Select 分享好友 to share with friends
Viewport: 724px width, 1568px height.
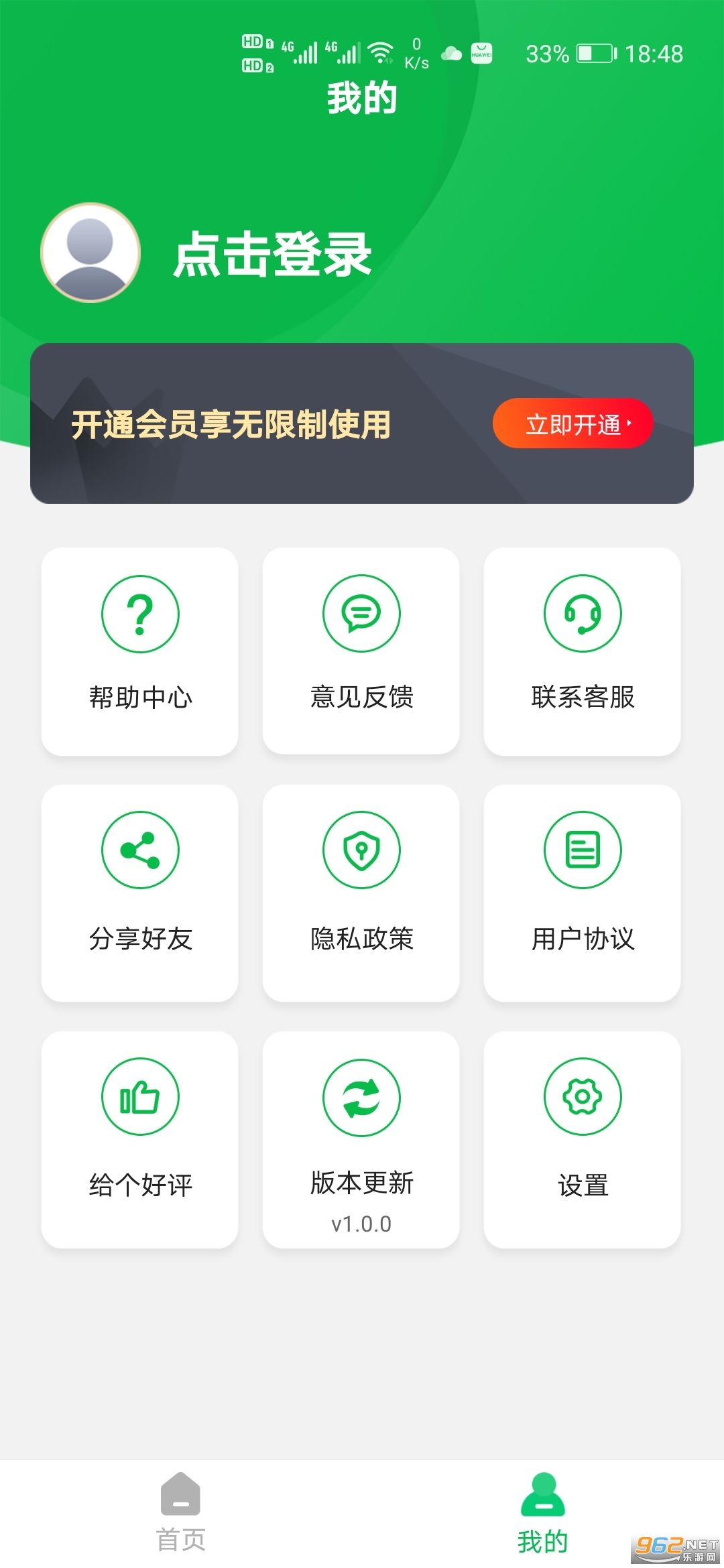140,893
